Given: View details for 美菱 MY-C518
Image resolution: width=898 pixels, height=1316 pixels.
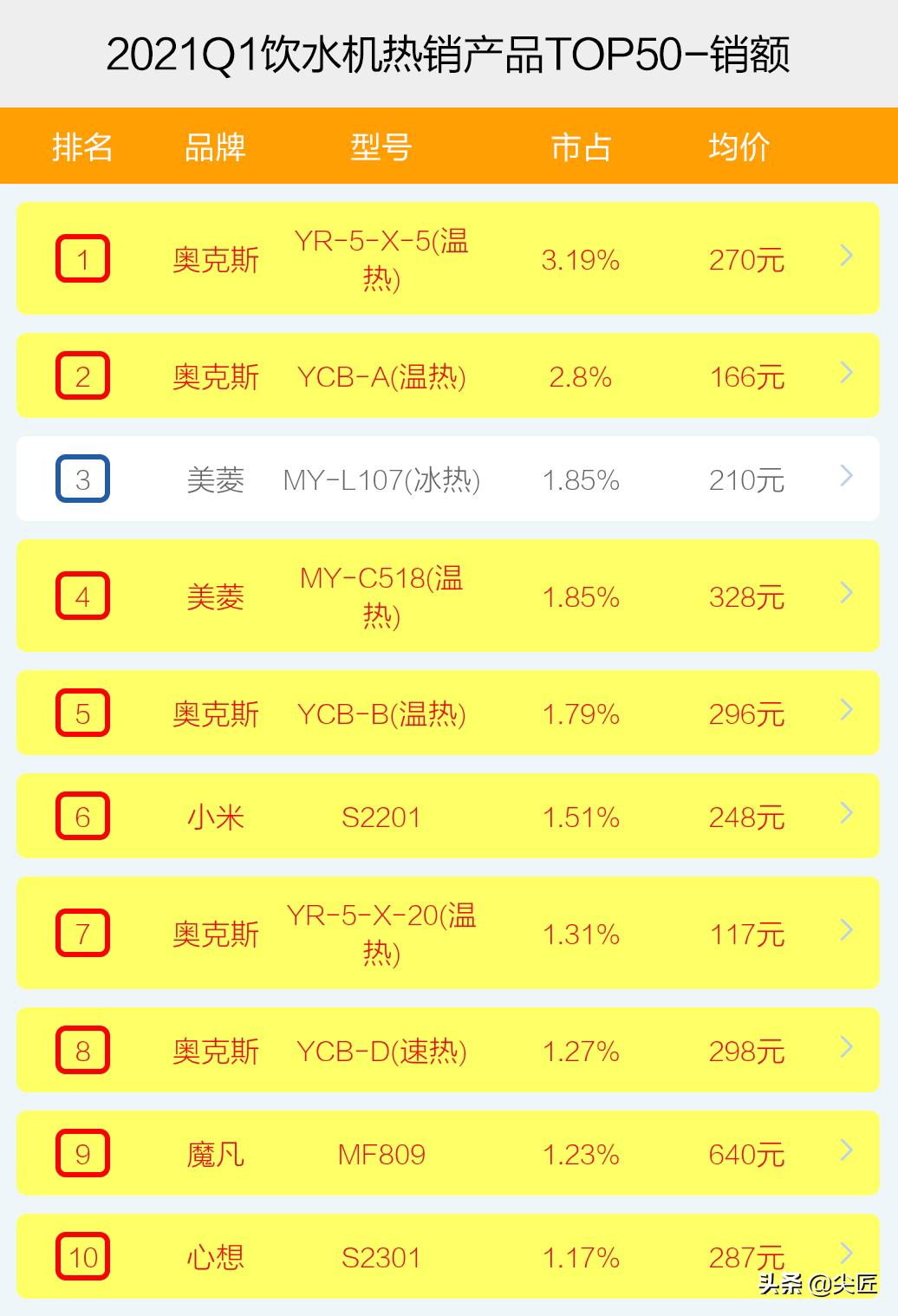Looking at the screenshot, I should point(448,596).
